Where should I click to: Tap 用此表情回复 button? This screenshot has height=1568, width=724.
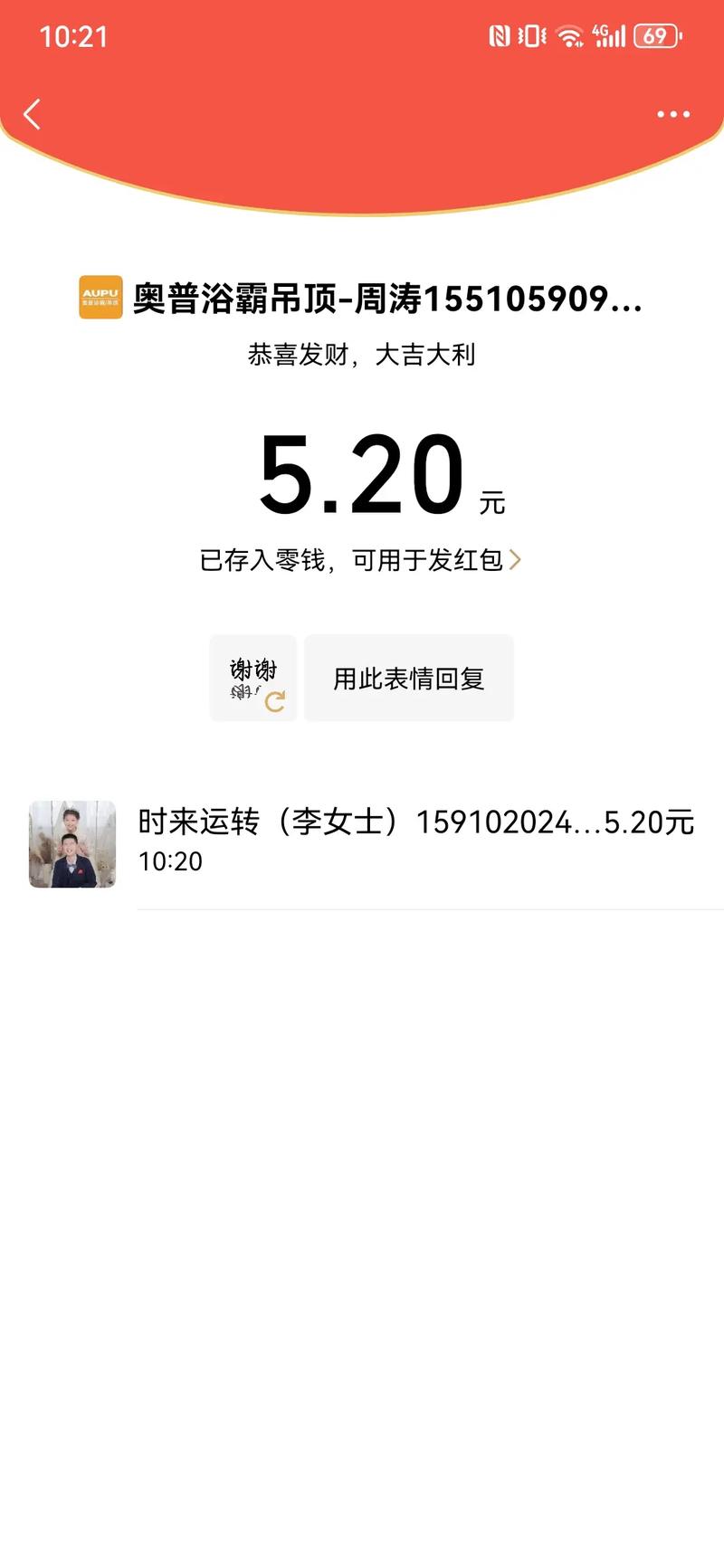coord(409,678)
